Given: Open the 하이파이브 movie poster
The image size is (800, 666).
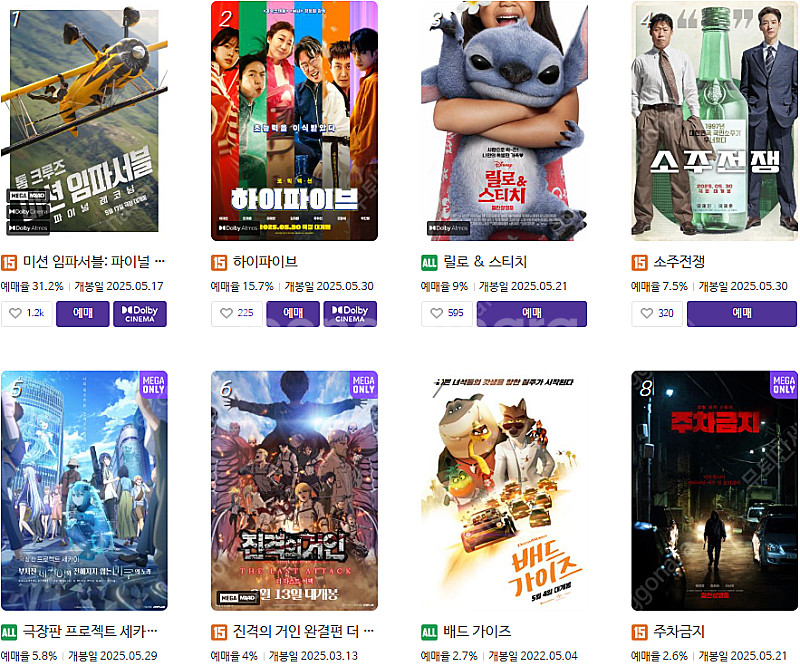Looking at the screenshot, I should (x=294, y=121).
